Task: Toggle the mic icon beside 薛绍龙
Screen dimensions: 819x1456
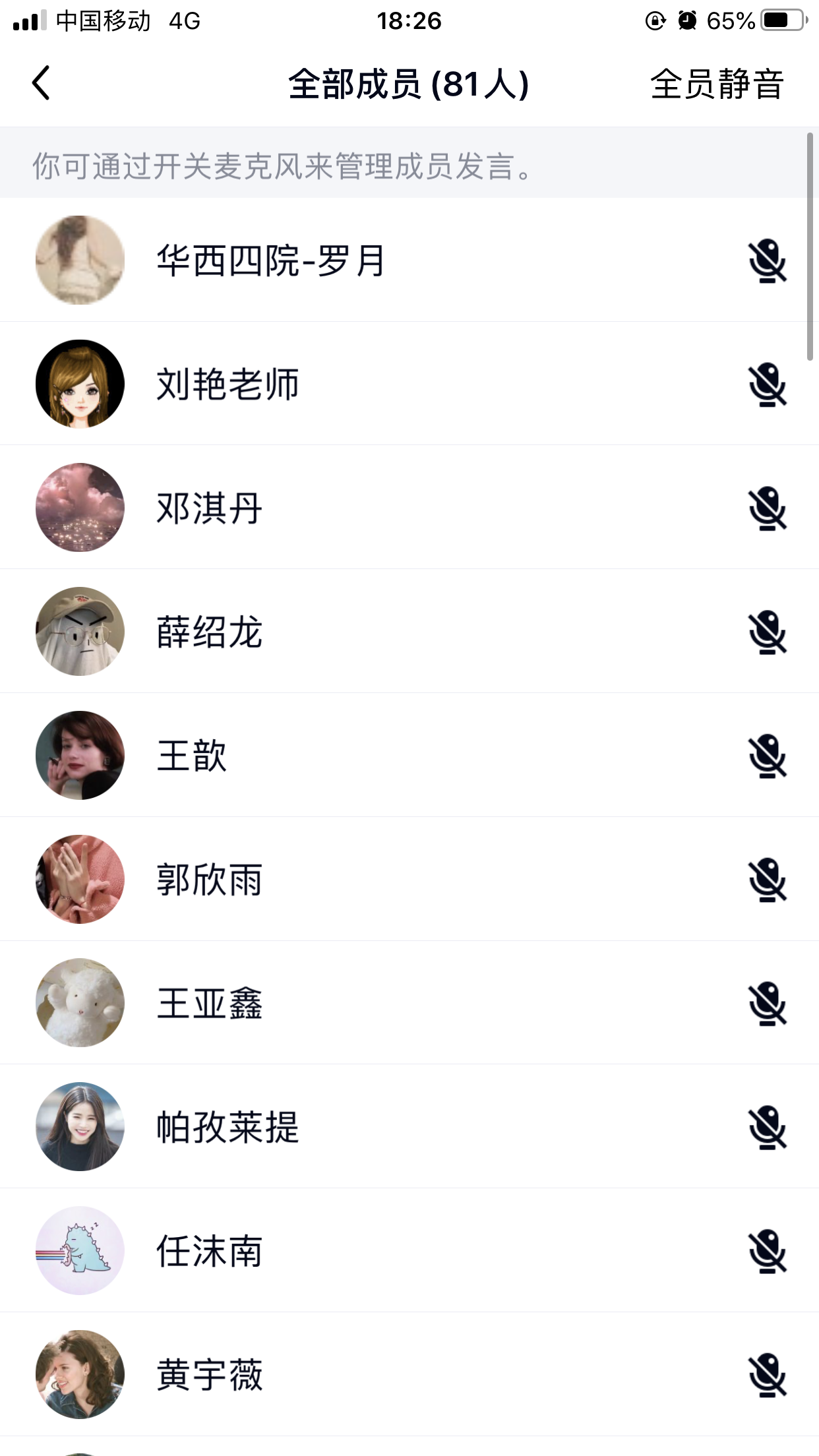Action: [x=767, y=632]
